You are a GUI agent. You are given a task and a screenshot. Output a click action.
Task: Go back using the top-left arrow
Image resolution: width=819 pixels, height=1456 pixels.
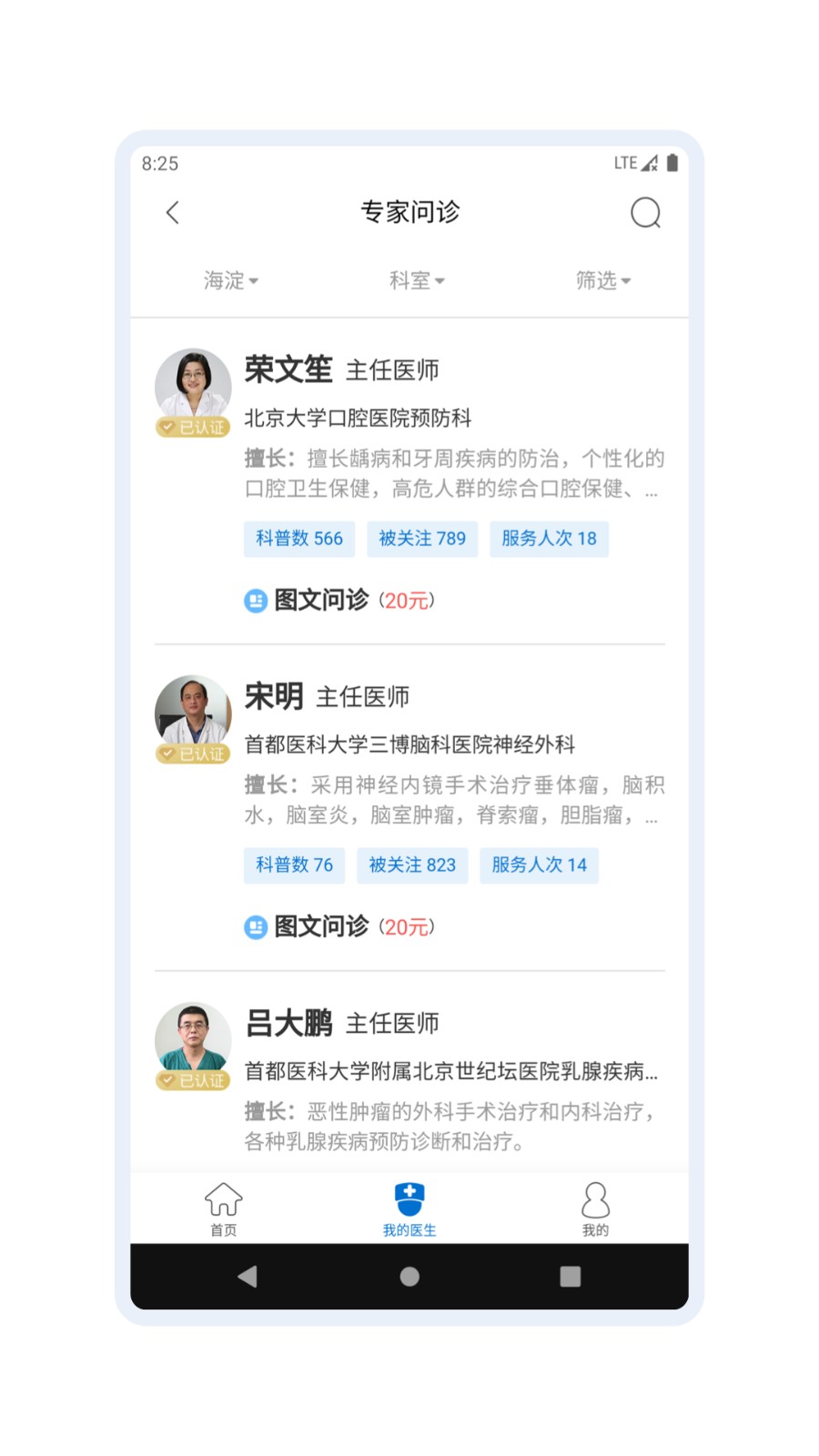click(173, 213)
